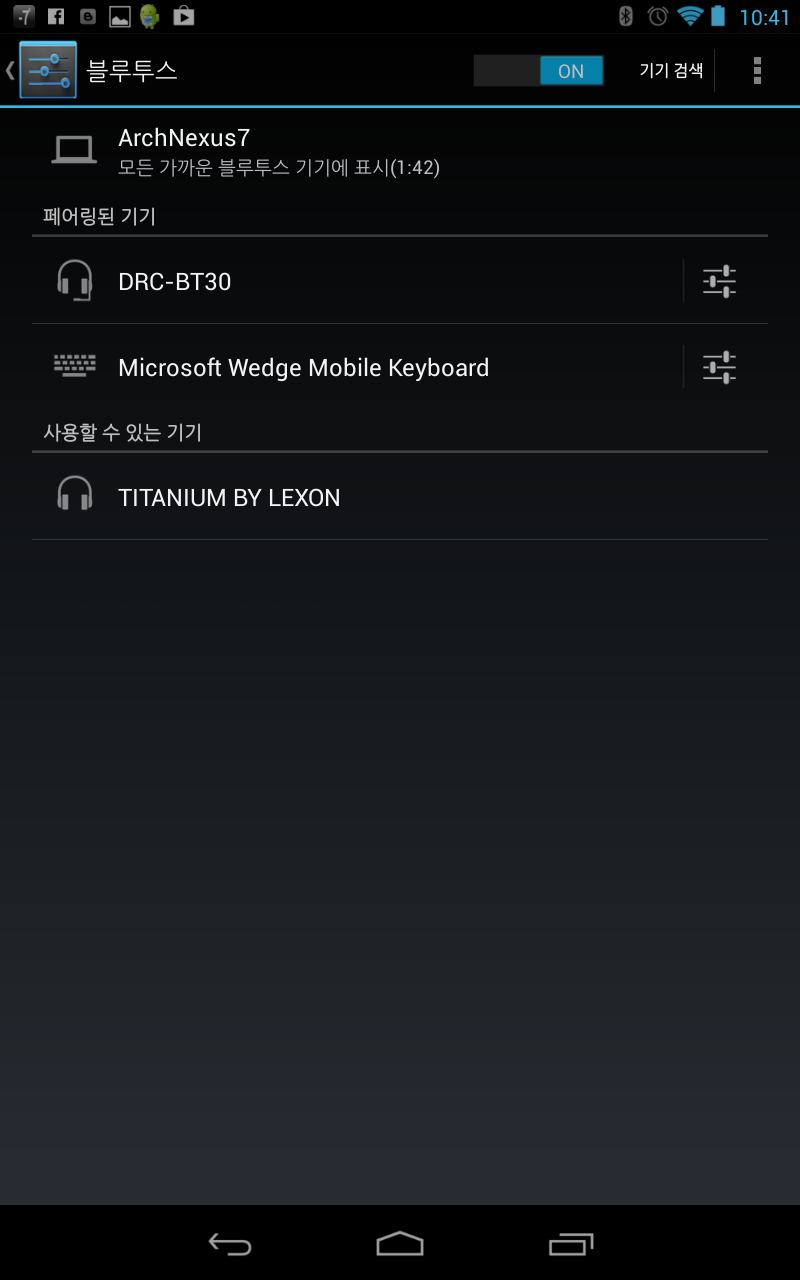Tap 기기 검색 to search devices
Viewport: 800px width, 1280px height.
pyautogui.click(x=671, y=71)
